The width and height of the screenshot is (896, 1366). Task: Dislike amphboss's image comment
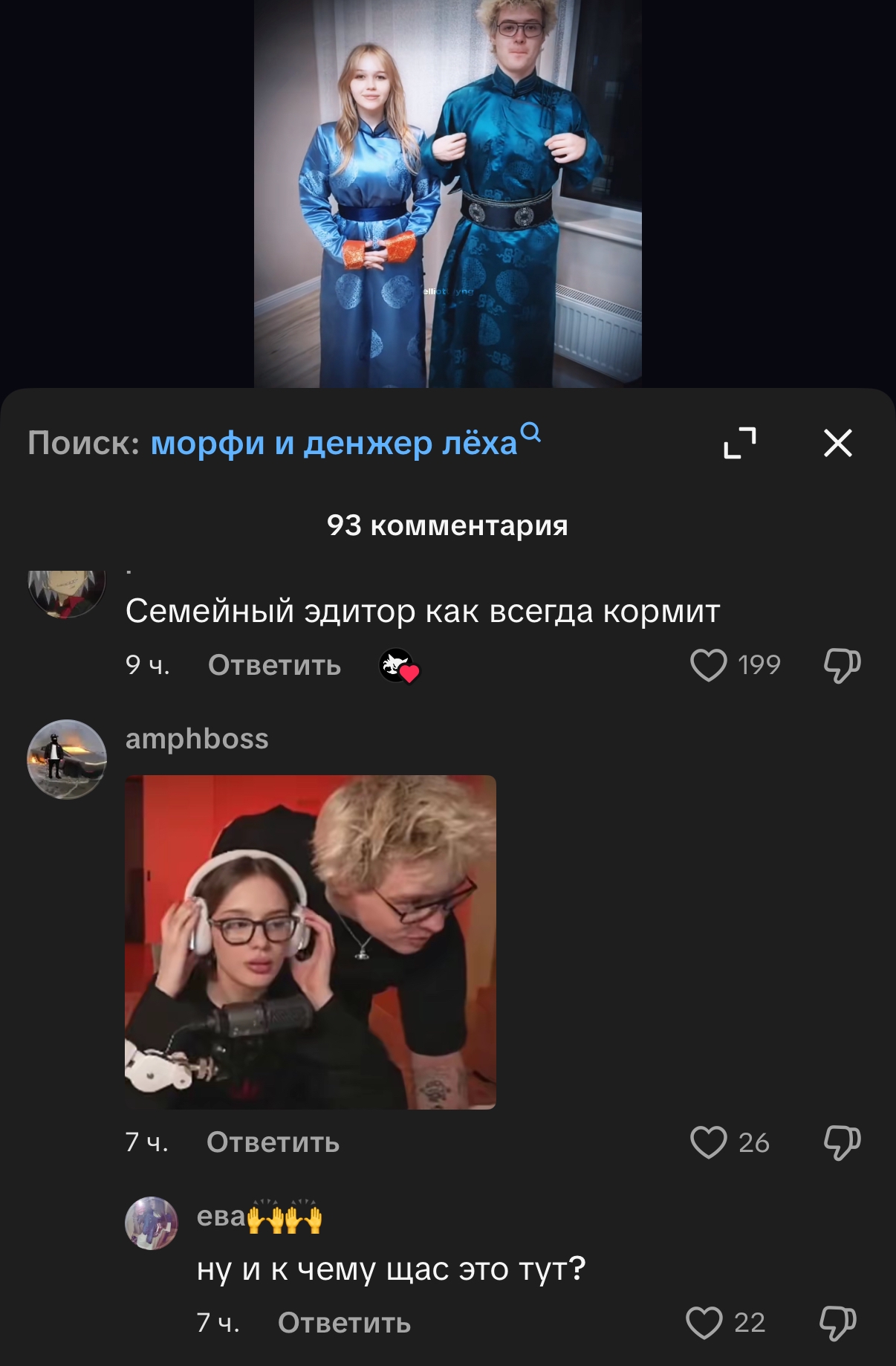842,1142
